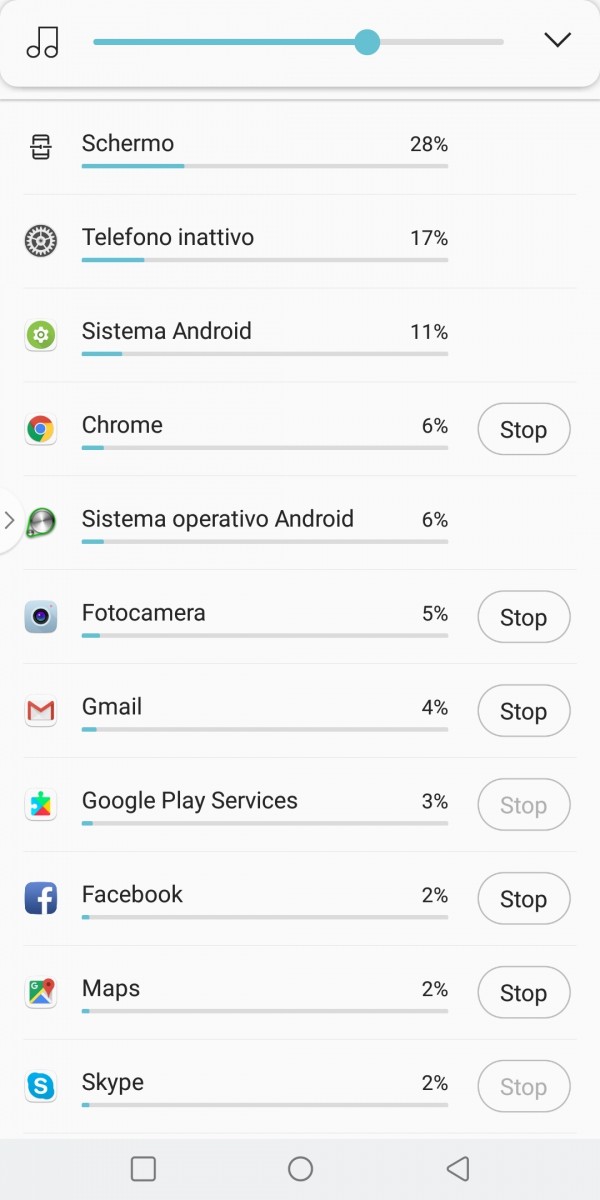Go back using the navigation bar
The image size is (600, 1200).
pos(458,1168)
